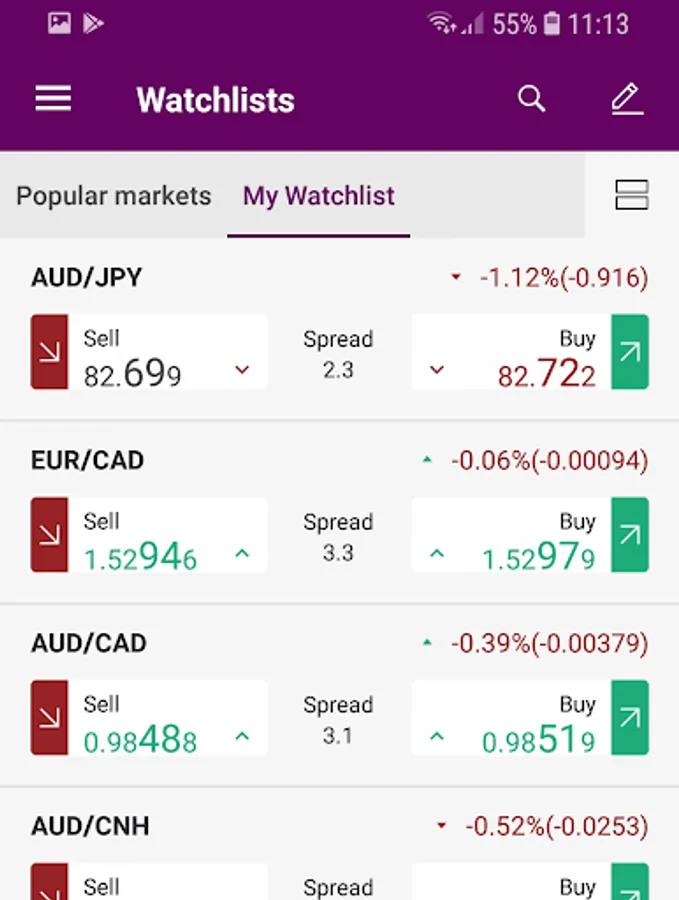Select the My Watchlist tab
679x900 pixels.
pos(319,196)
